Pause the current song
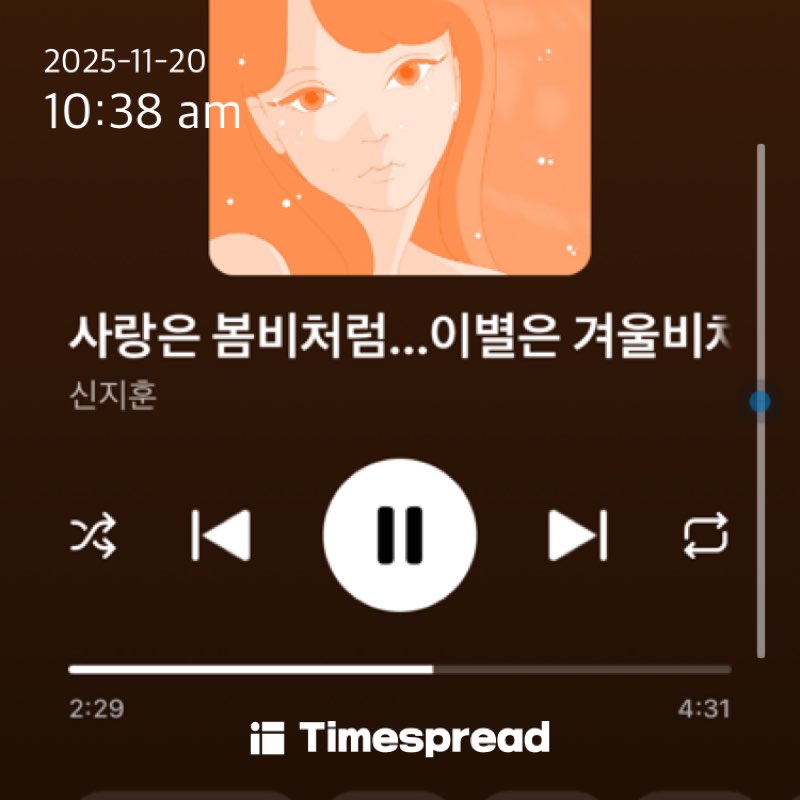Screen dimensions: 800x800 coord(400,536)
